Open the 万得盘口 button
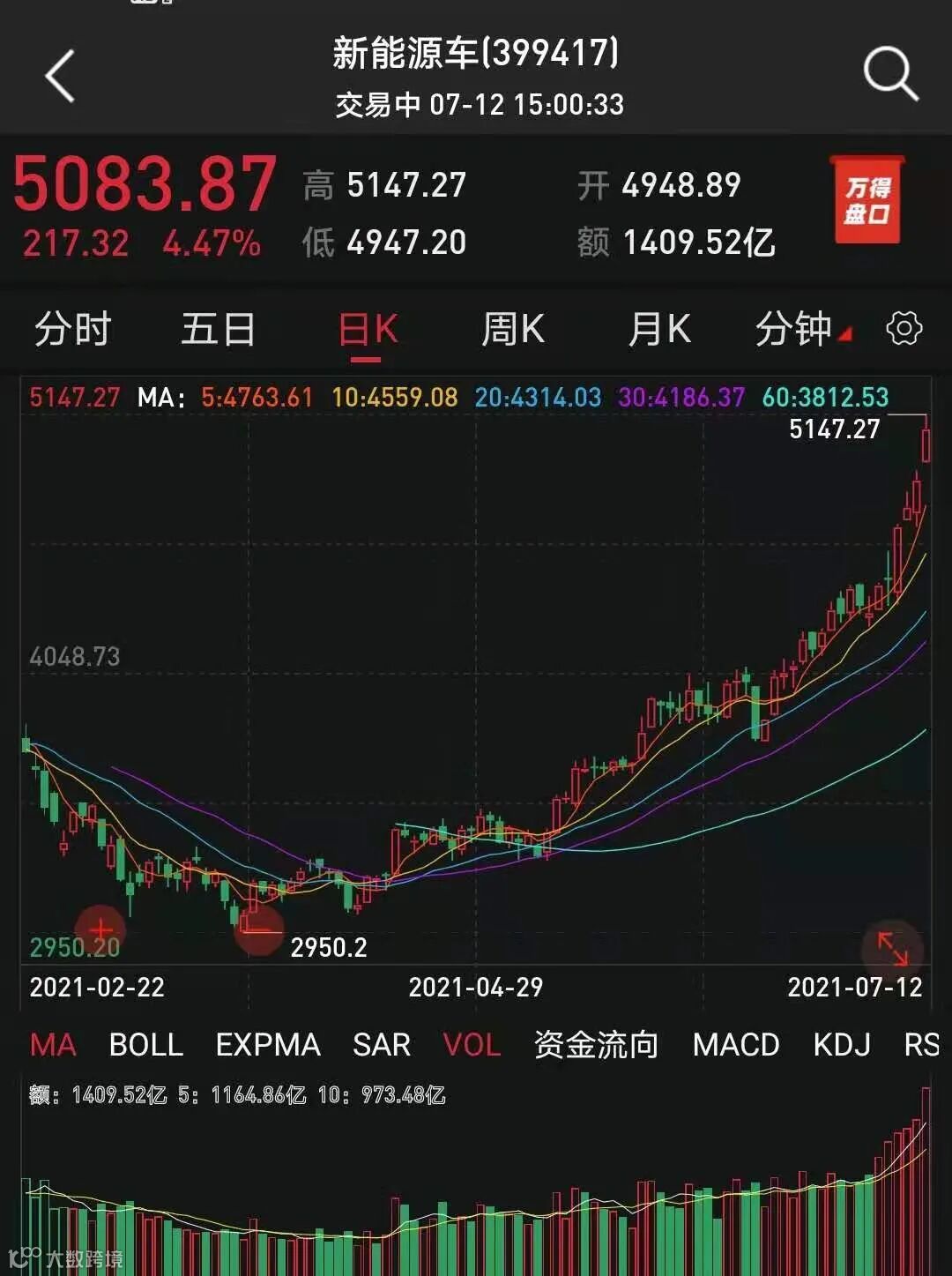This screenshot has height=1276, width=952. 867,200
